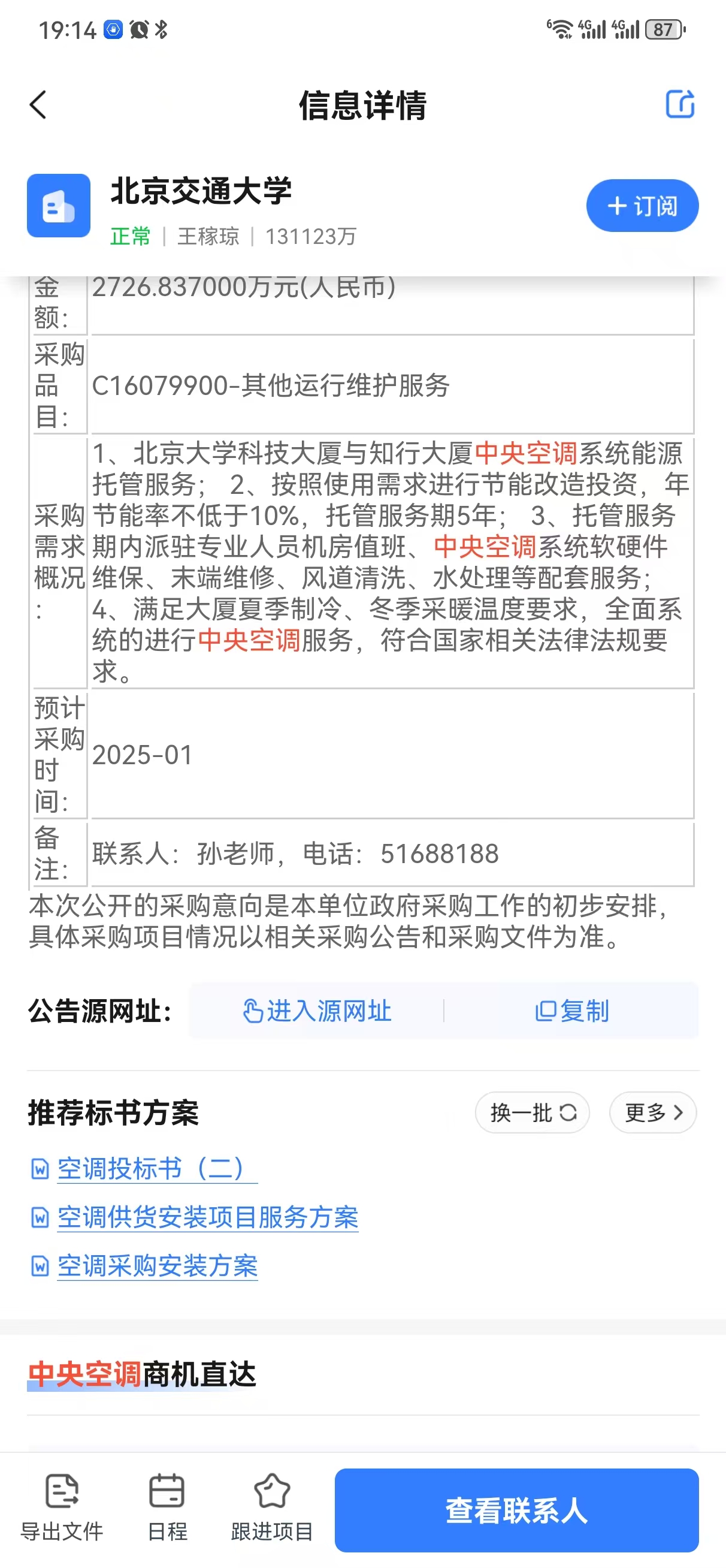Tap 查看联系人 to view contacts
Image resolution: width=726 pixels, height=1568 pixels.
[517, 1511]
